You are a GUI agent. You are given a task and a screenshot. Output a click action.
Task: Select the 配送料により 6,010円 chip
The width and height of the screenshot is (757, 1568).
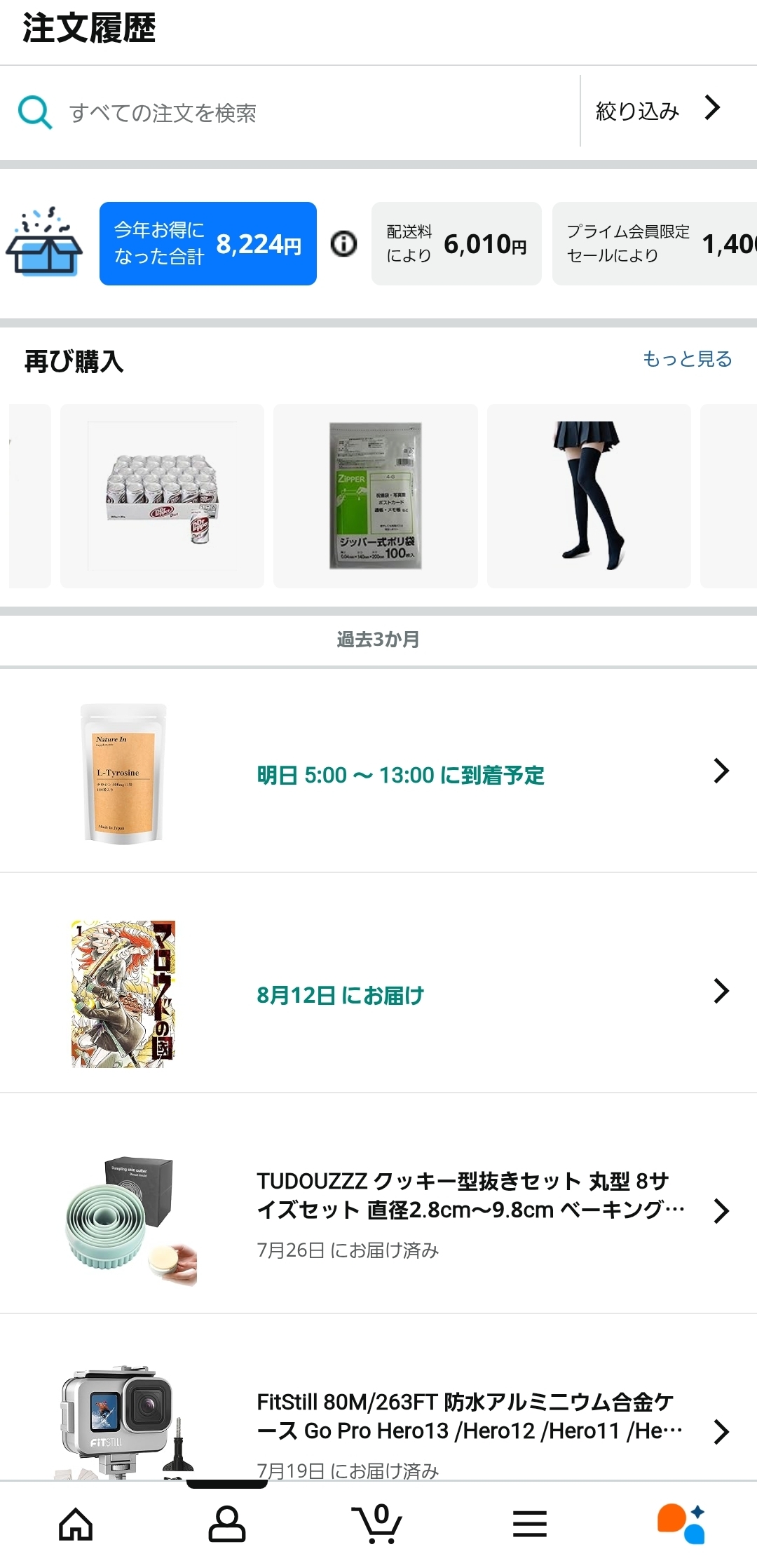tap(456, 243)
